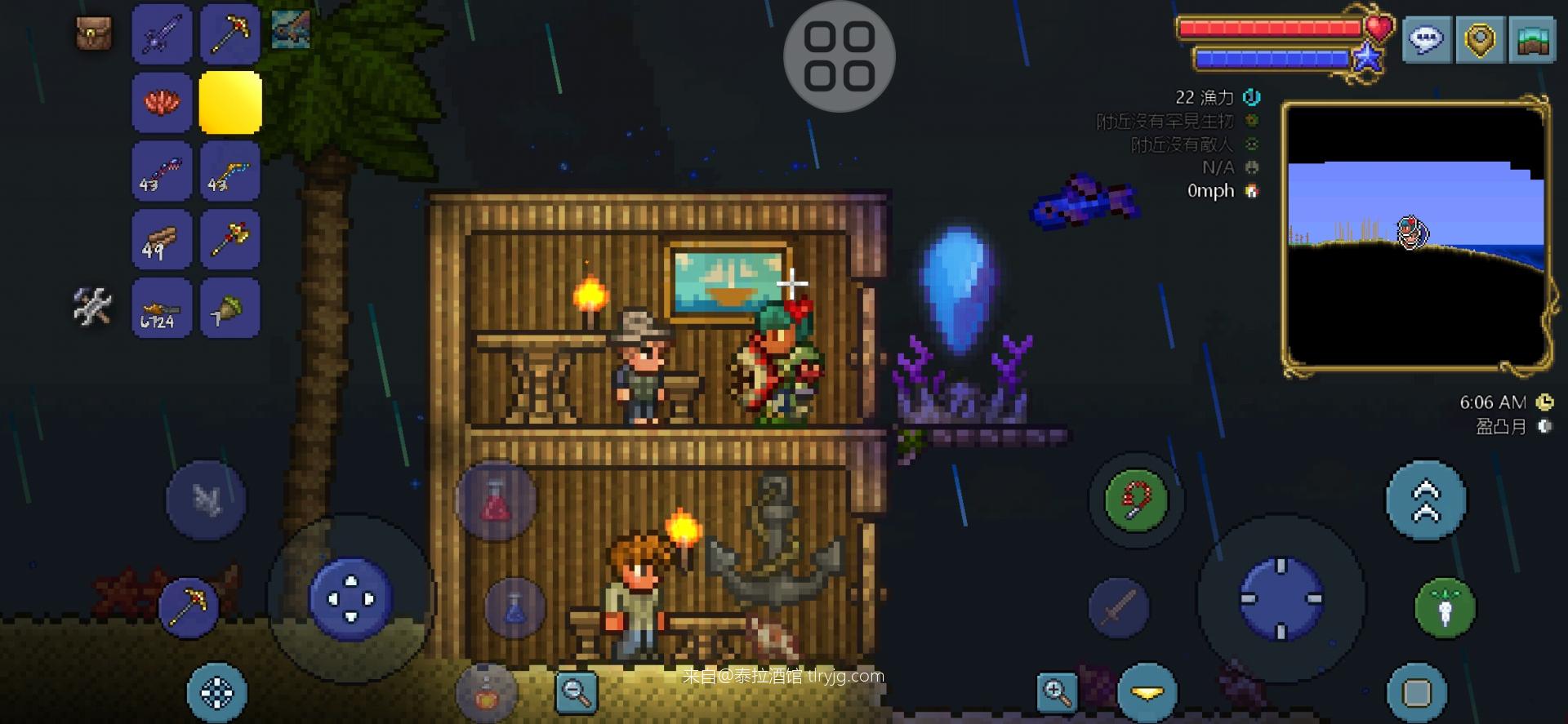
Task: Open the chat bubble
Action: click(x=1427, y=39)
